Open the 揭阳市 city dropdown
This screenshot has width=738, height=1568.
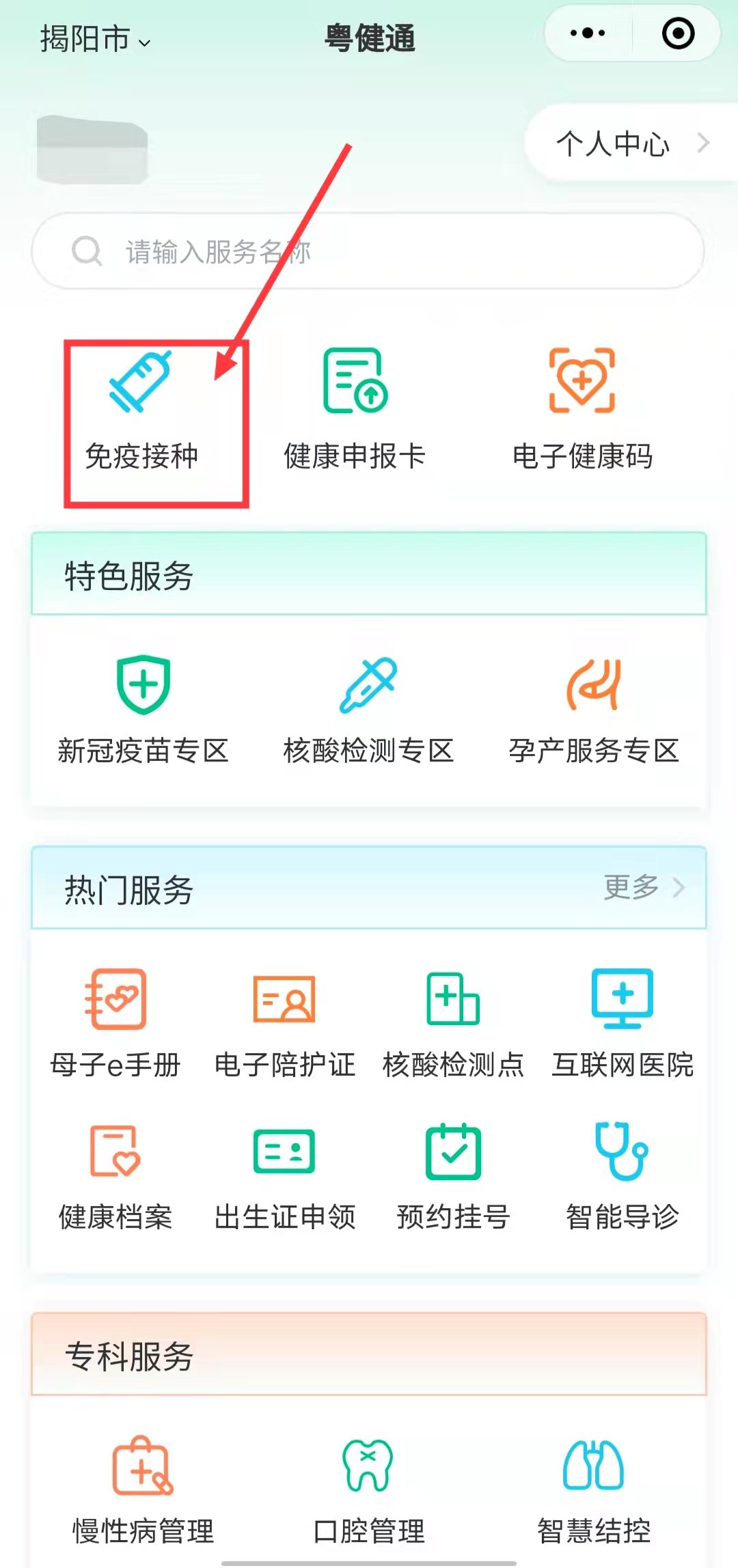(94, 40)
